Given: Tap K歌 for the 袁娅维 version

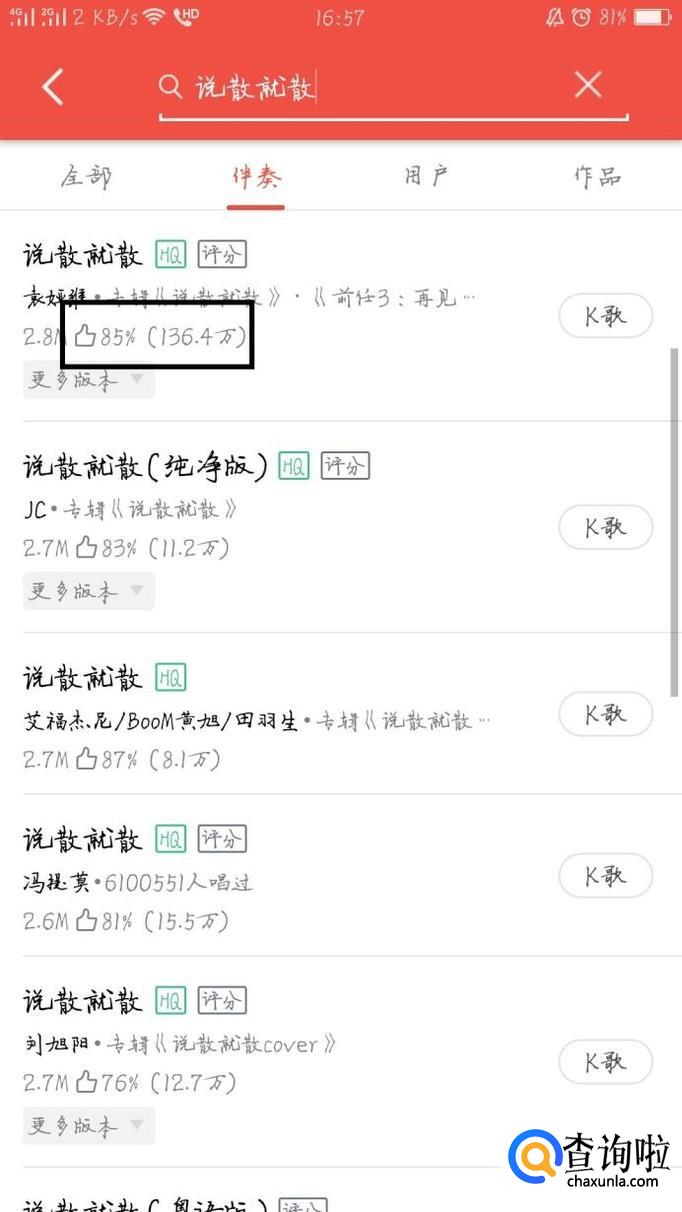Looking at the screenshot, I should tap(605, 316).
